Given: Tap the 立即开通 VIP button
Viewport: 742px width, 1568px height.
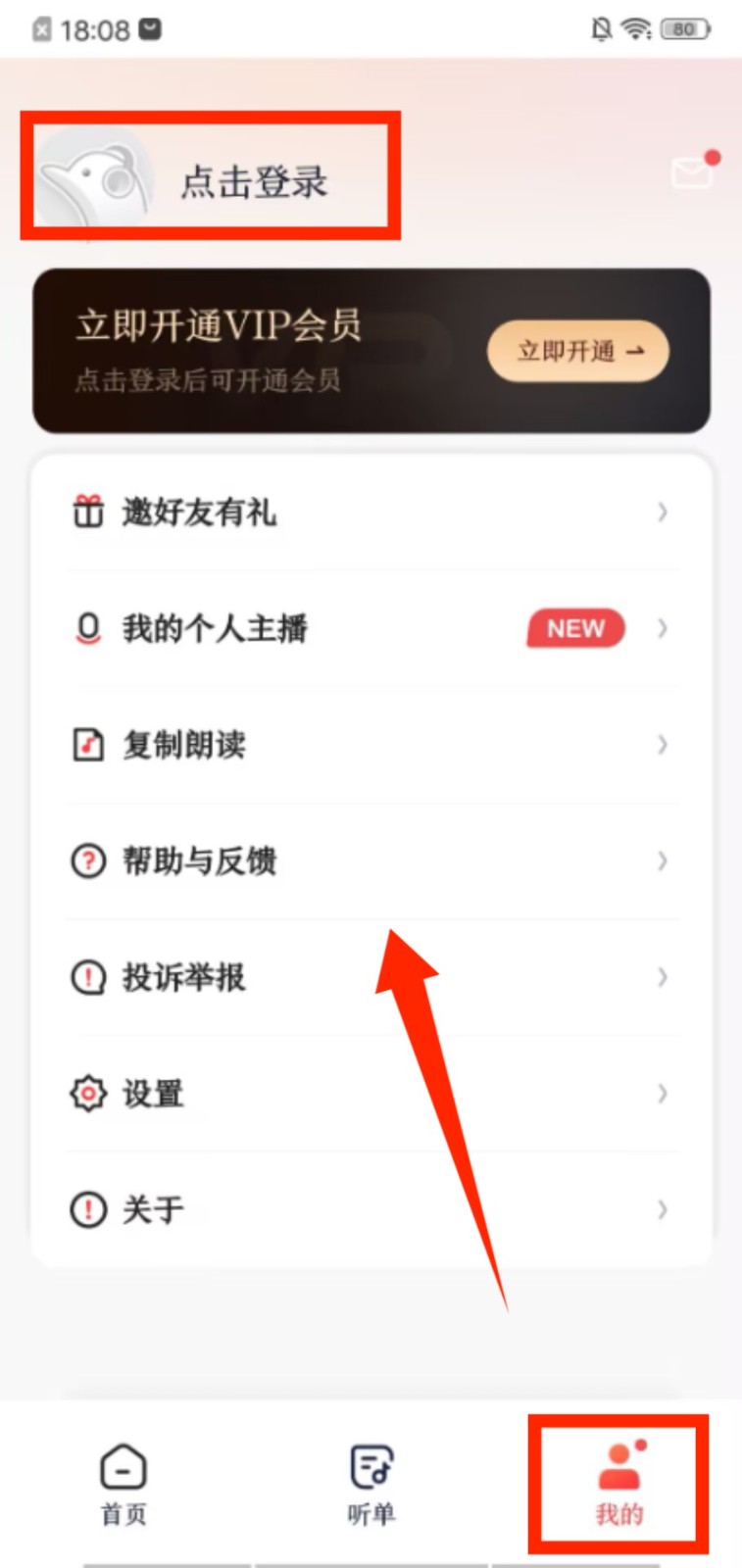Looking at the screenshot, I should click(x=578, y=351).
